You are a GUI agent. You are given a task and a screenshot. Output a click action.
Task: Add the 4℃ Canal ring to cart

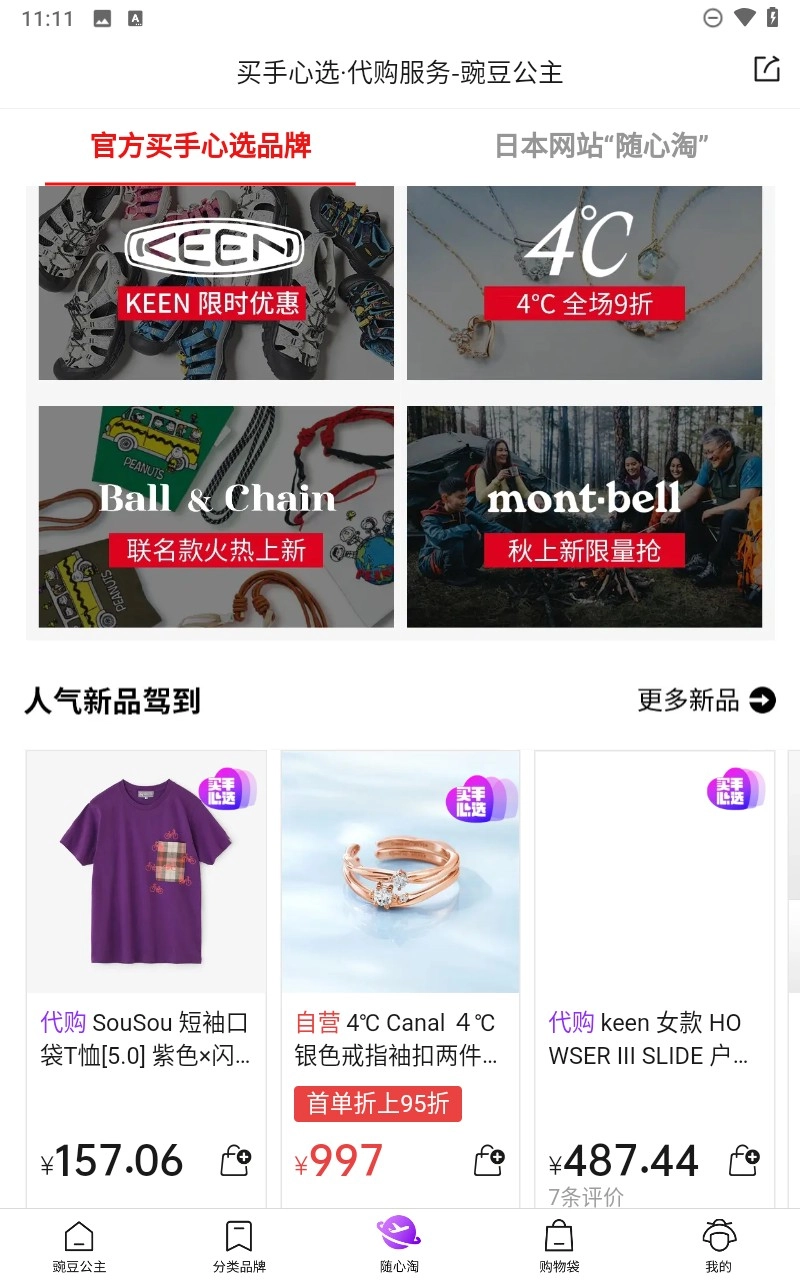pos(488,1160)
